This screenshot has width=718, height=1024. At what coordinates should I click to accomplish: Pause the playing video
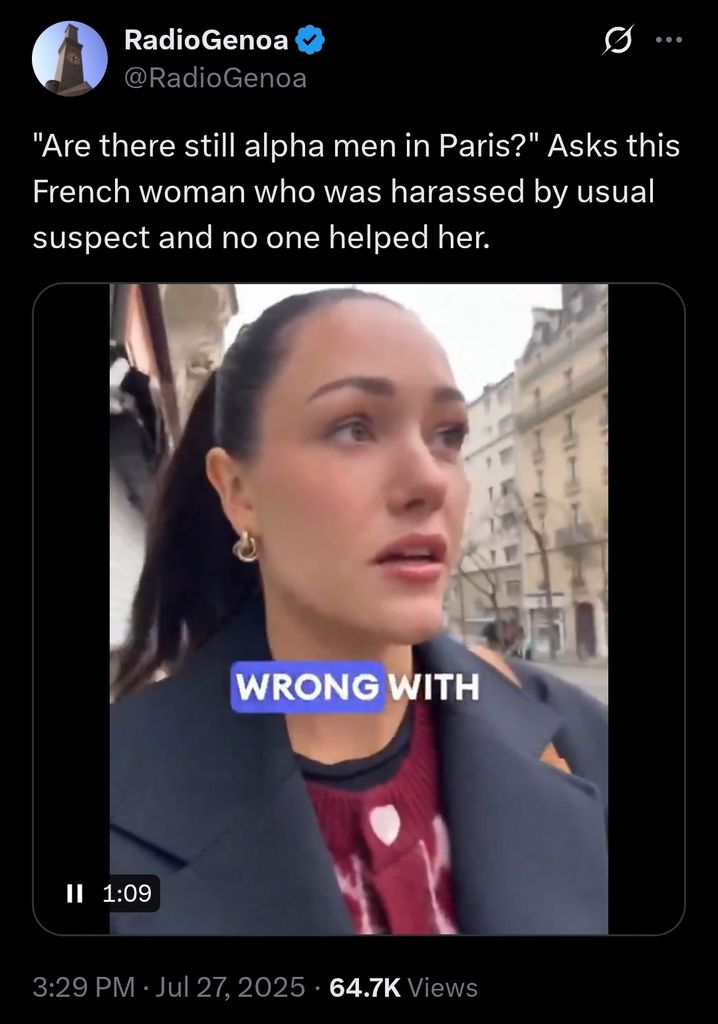[x=74, y=893]
